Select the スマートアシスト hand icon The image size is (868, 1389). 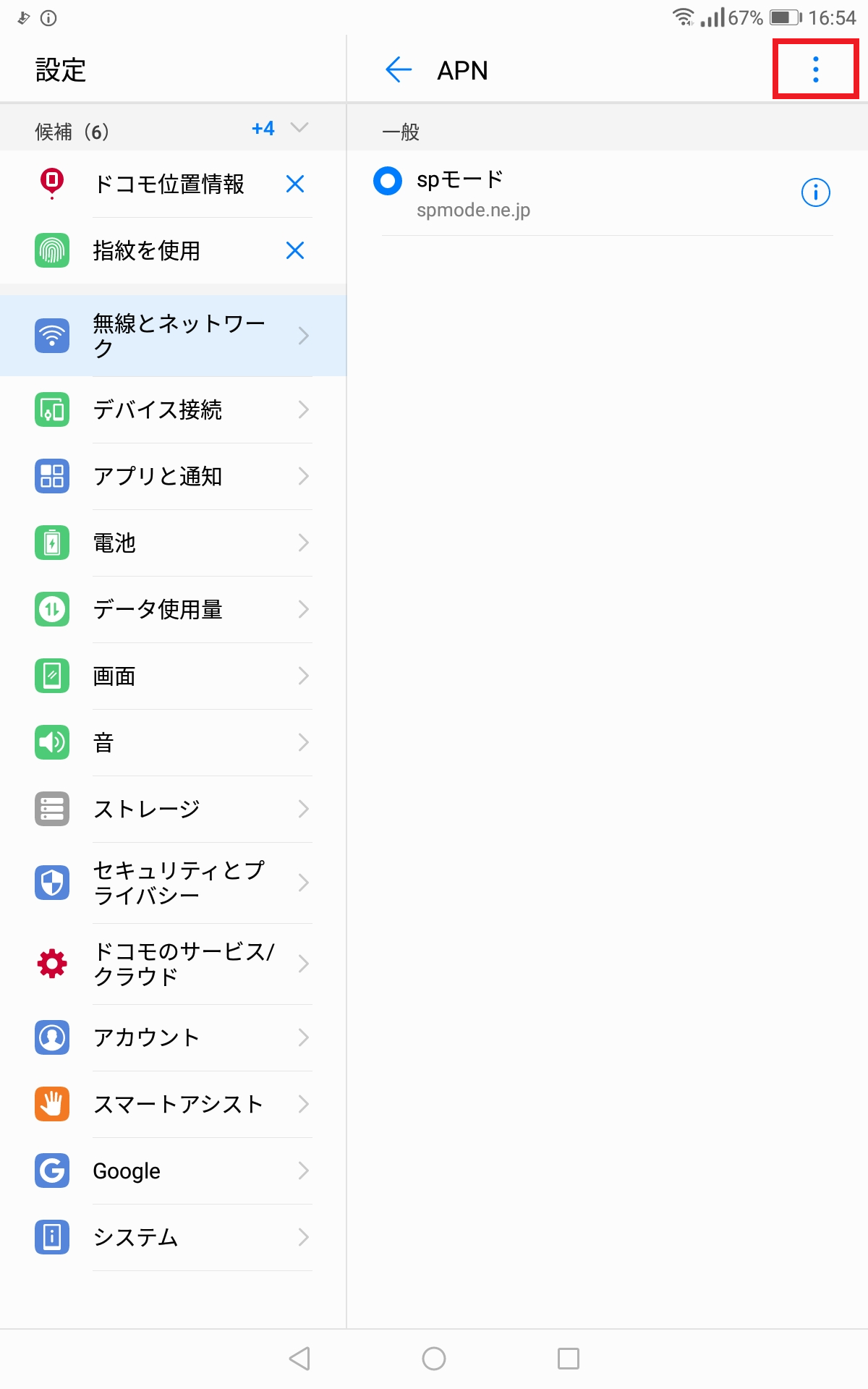51,1104
